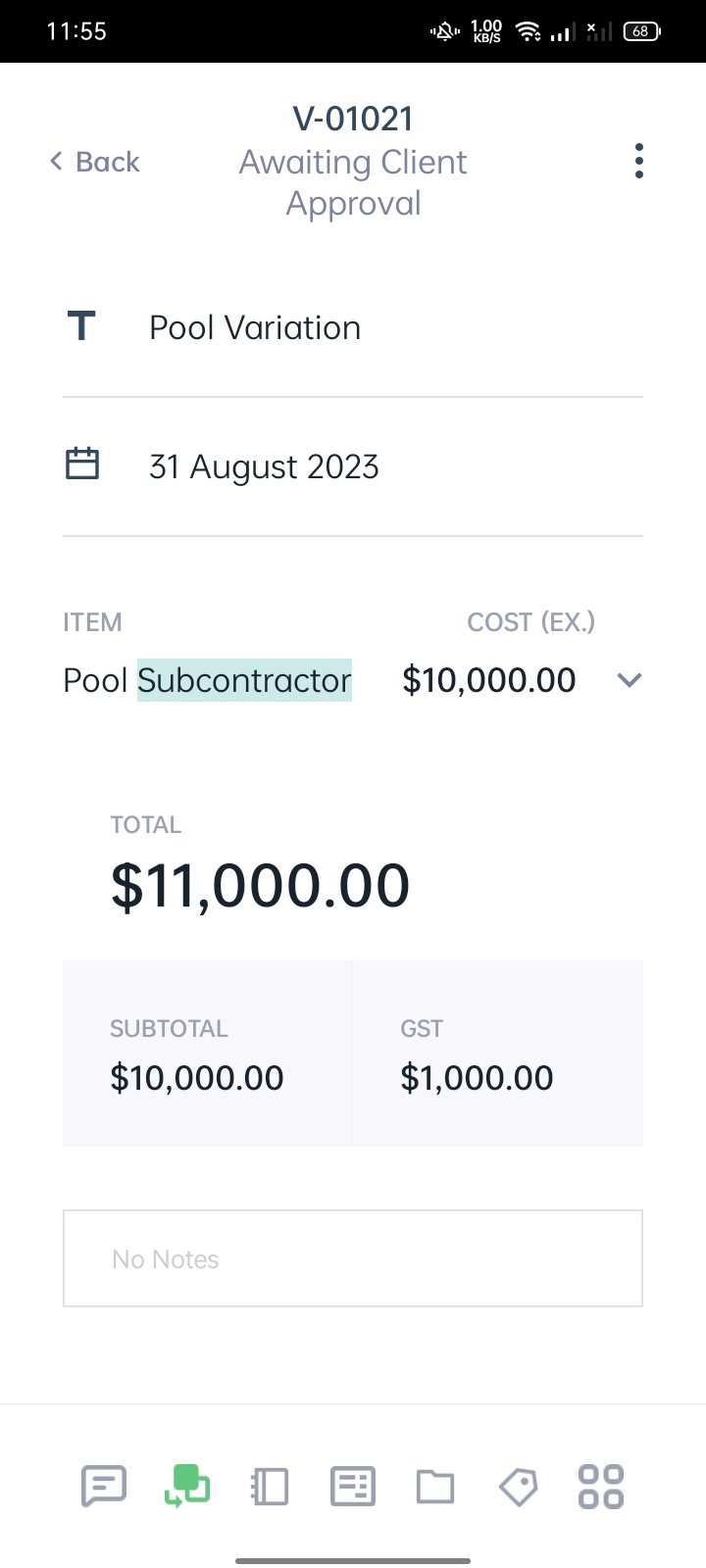Open the three-dot overflow menu
The width and height of the screenshot is (706, 1568).
pyautogui.click(x=639, y=161)
